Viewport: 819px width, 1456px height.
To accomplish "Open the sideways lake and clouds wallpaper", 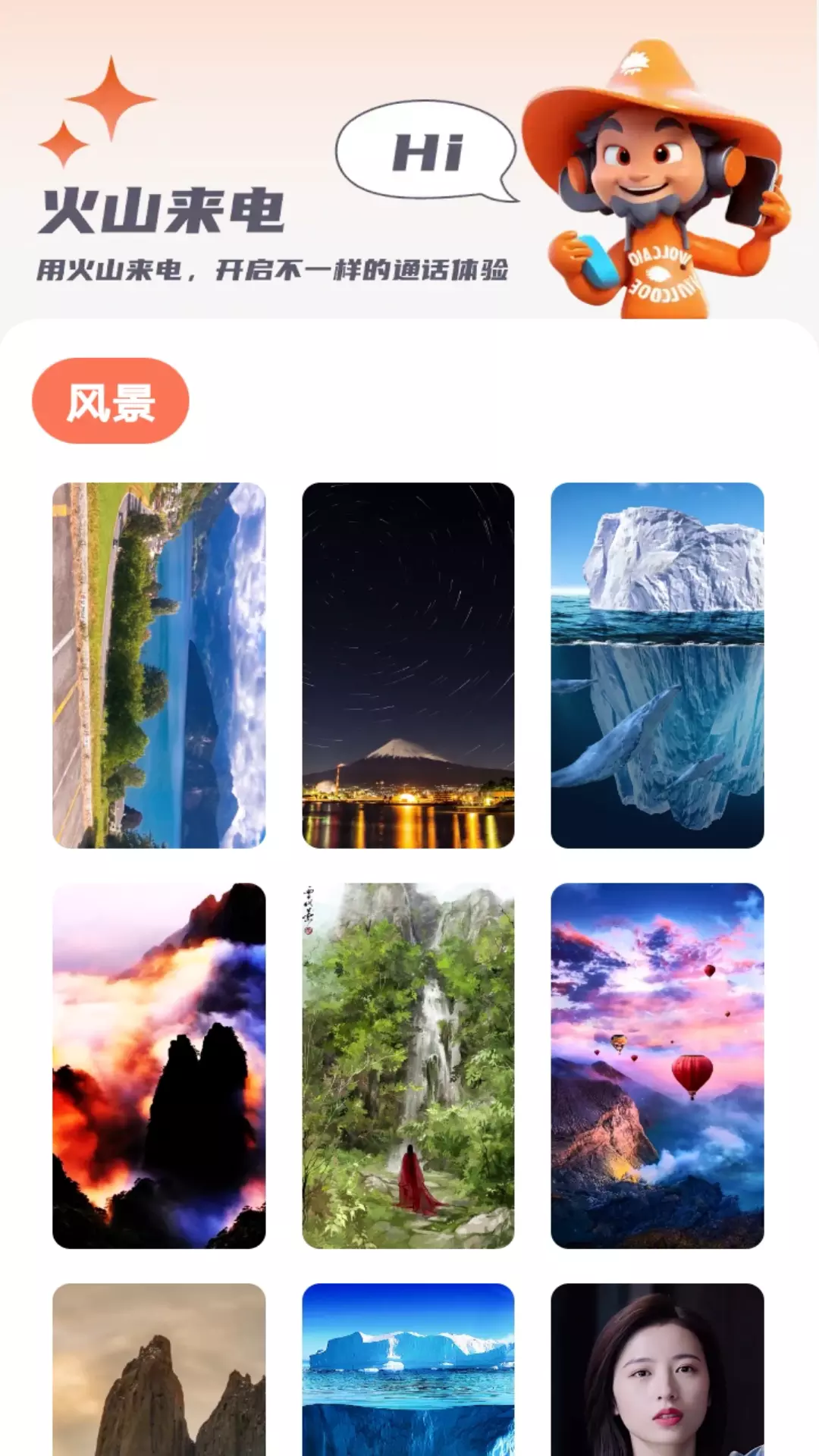I will 159,665.
